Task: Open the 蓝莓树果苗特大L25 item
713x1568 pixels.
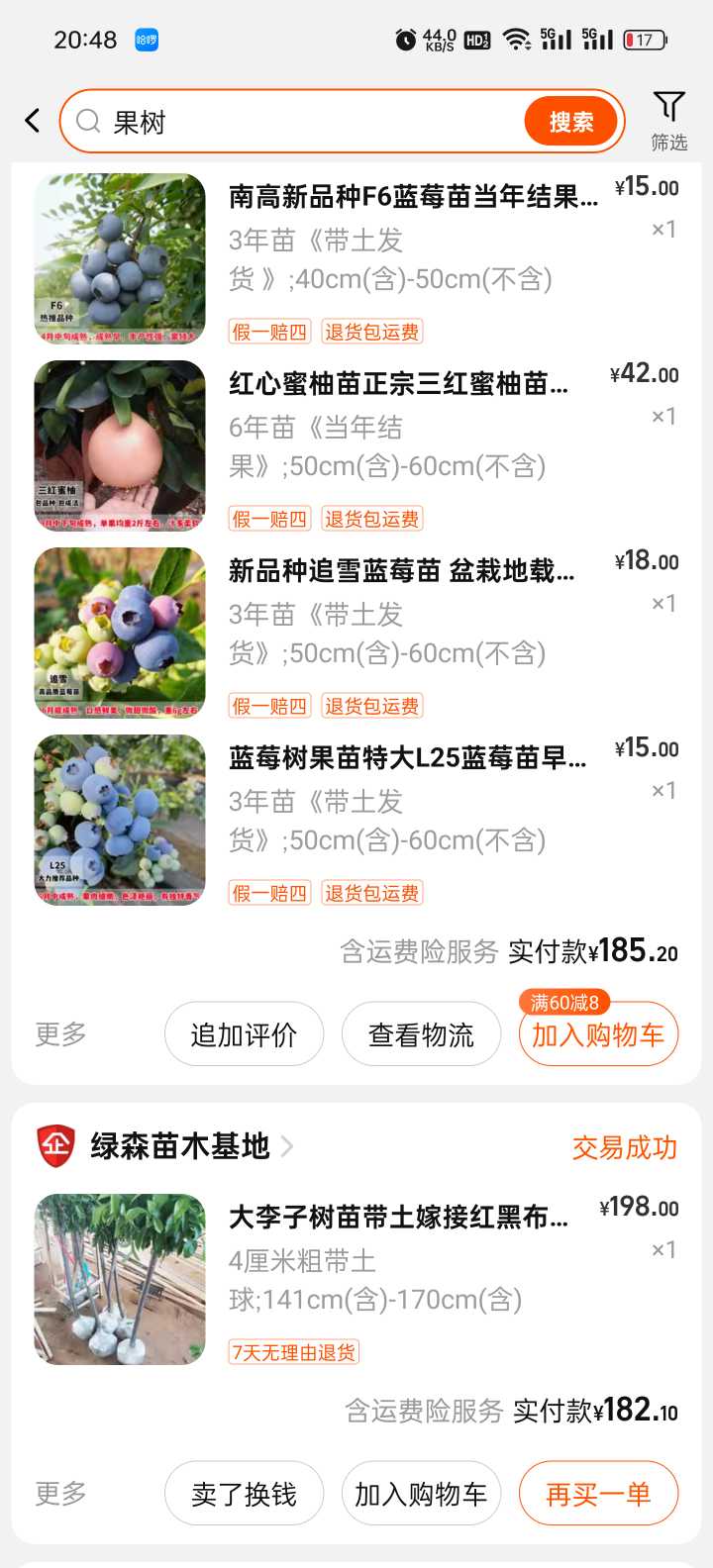Action: [x=356, y=821]
